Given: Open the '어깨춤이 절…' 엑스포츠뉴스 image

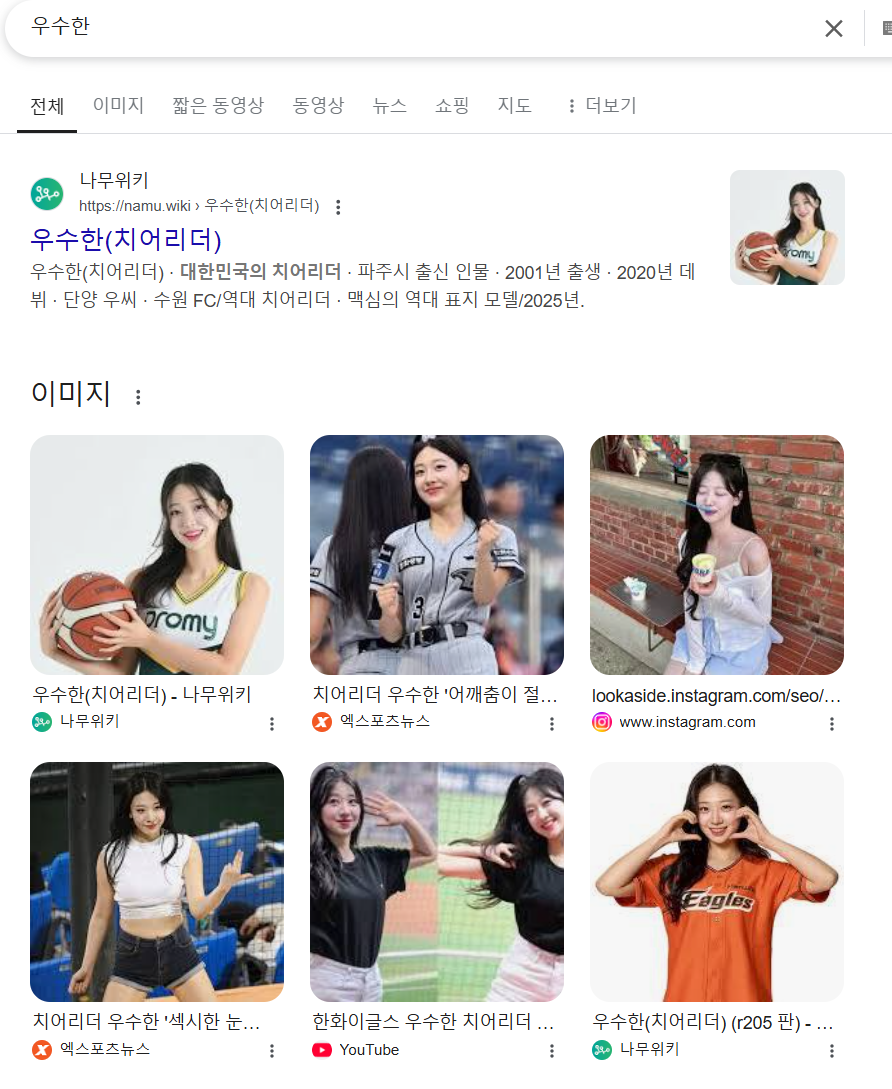Looking at the screenshot, I should 437,555.
